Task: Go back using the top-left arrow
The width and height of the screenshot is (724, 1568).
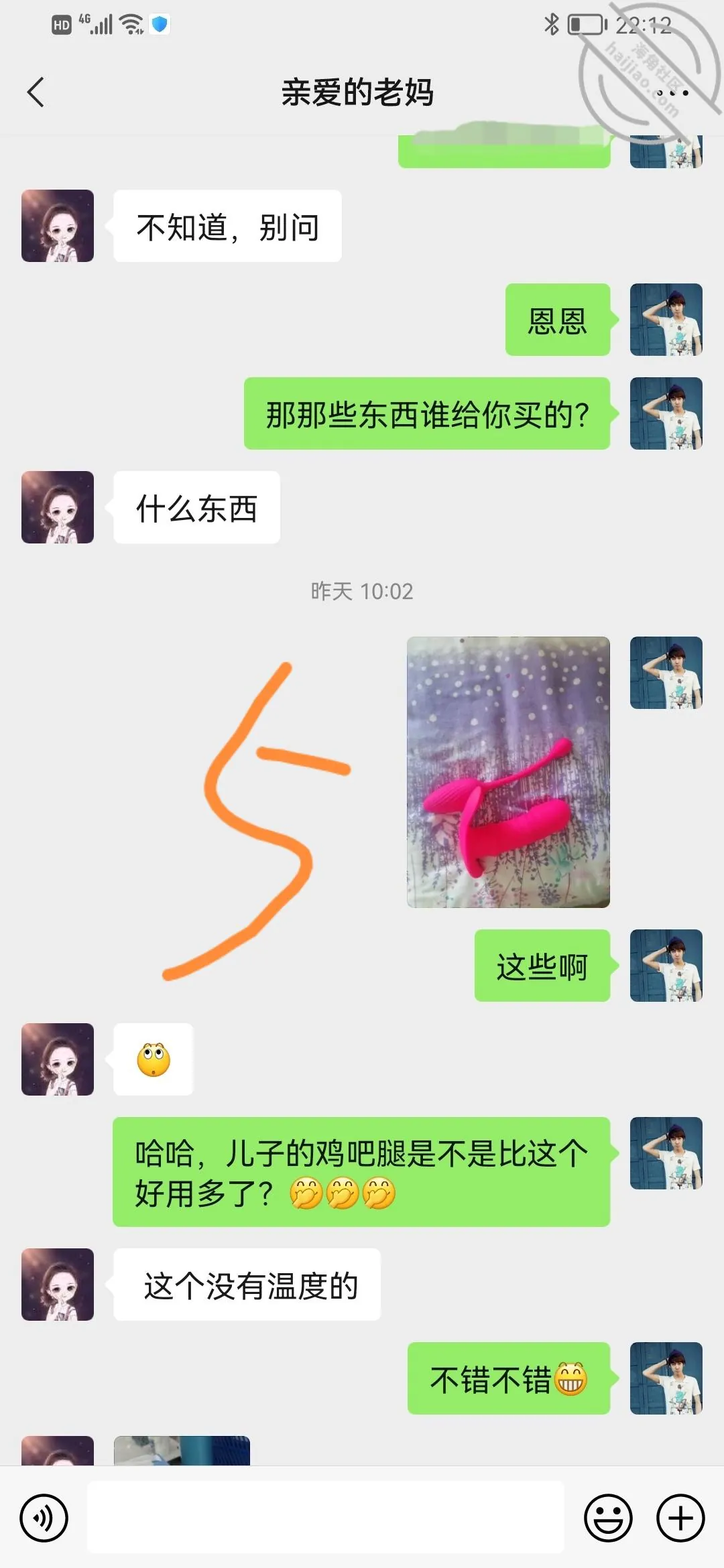Action: [x=36, y=92]
